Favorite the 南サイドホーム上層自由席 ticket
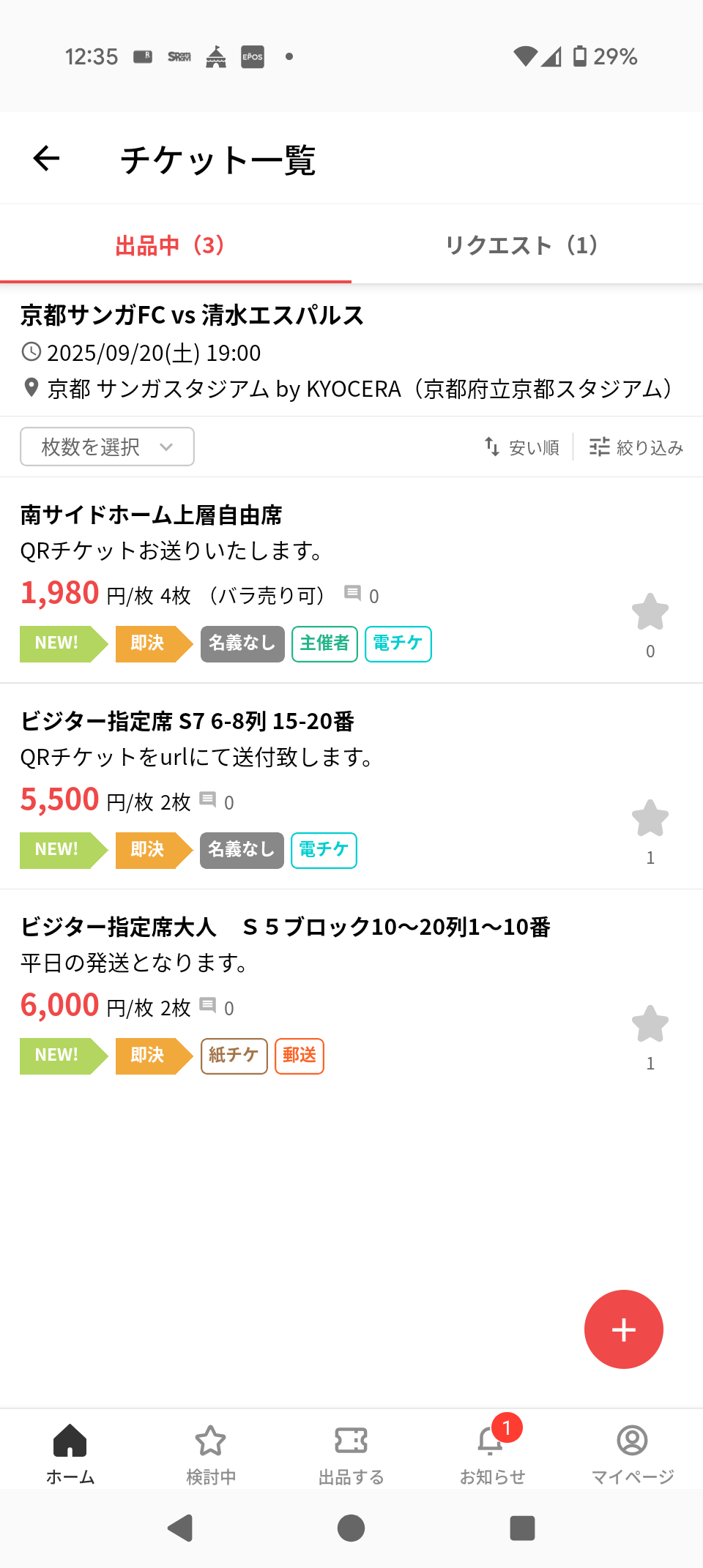Viewport: 703px width, 1568px height. [650, 613]
